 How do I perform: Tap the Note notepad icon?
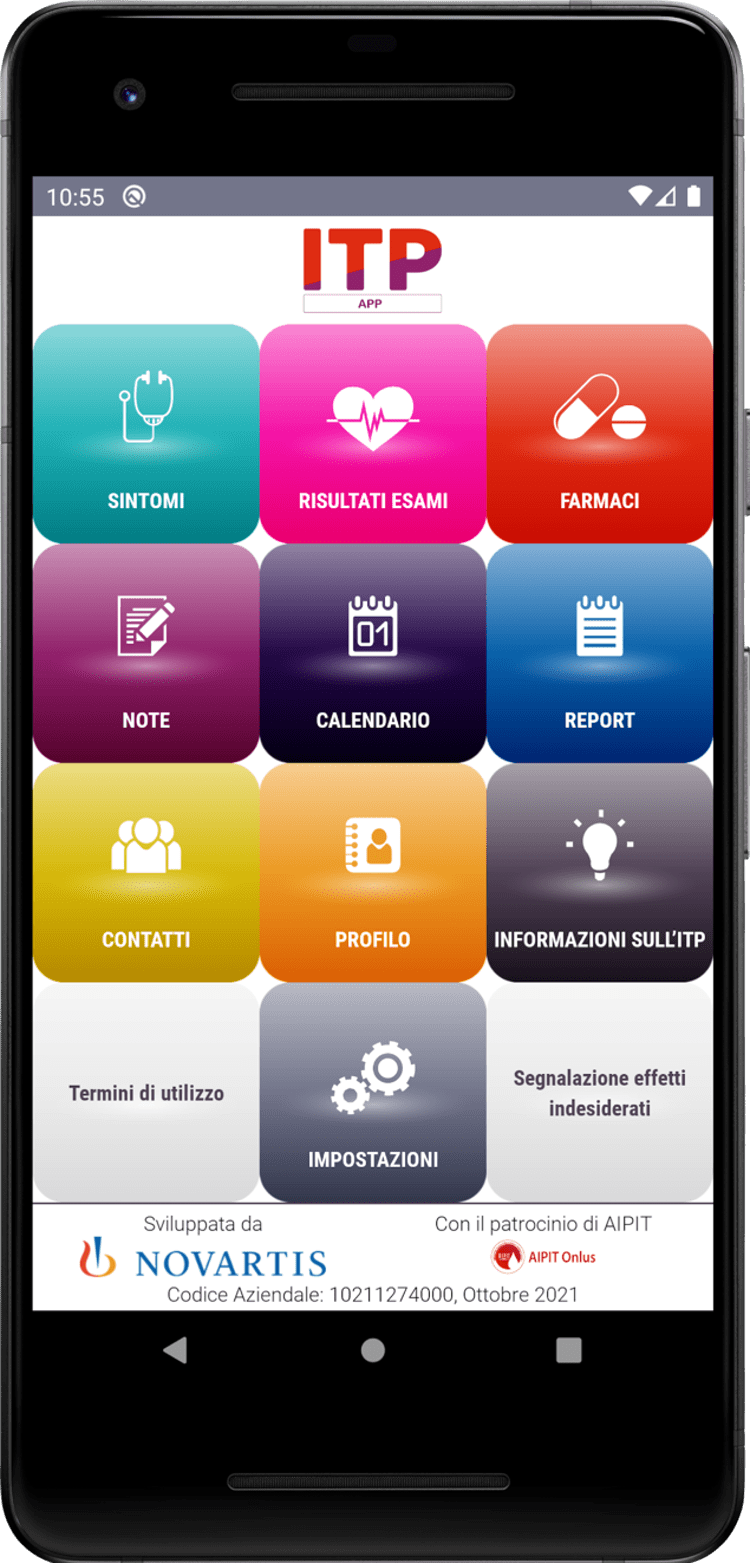coord(145,630)
